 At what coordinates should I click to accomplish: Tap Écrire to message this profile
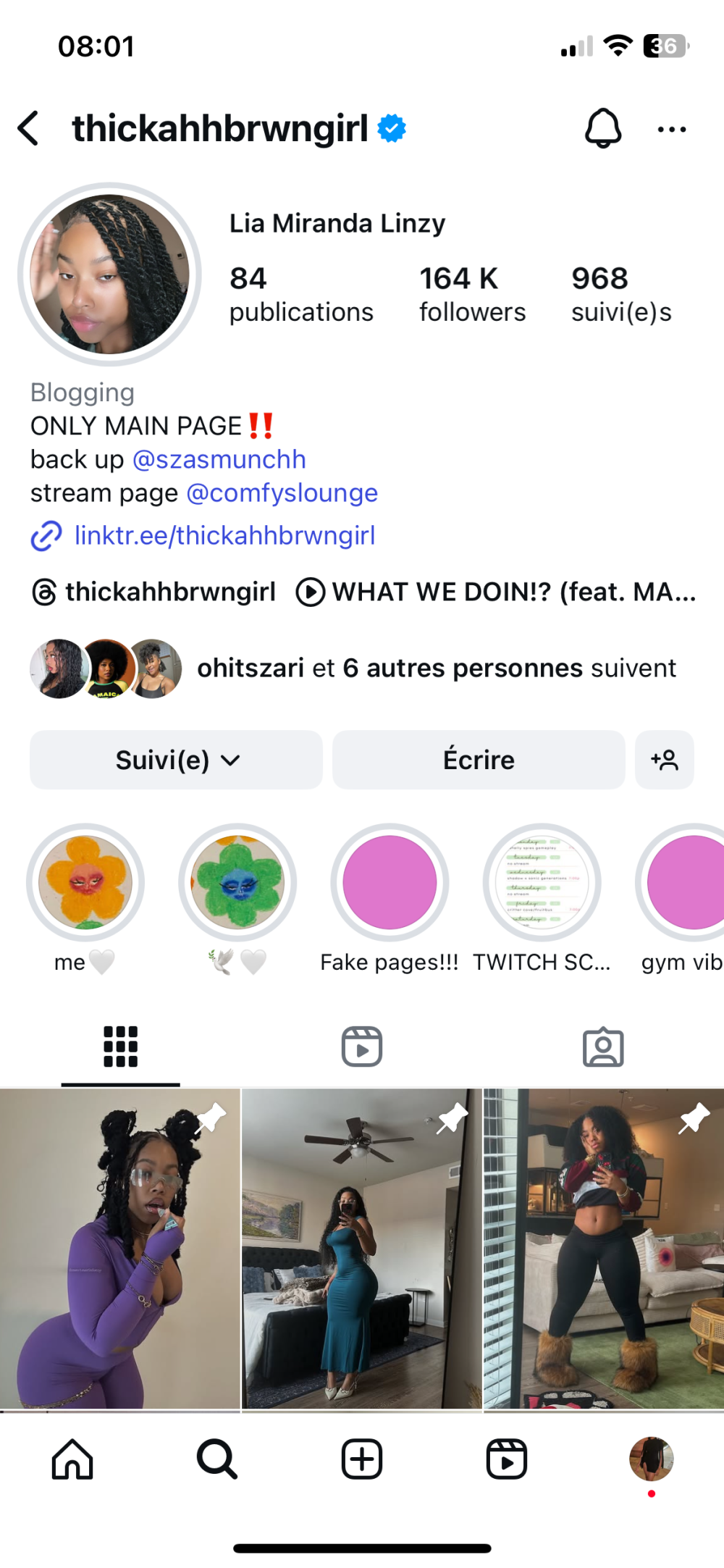[479, 760]
